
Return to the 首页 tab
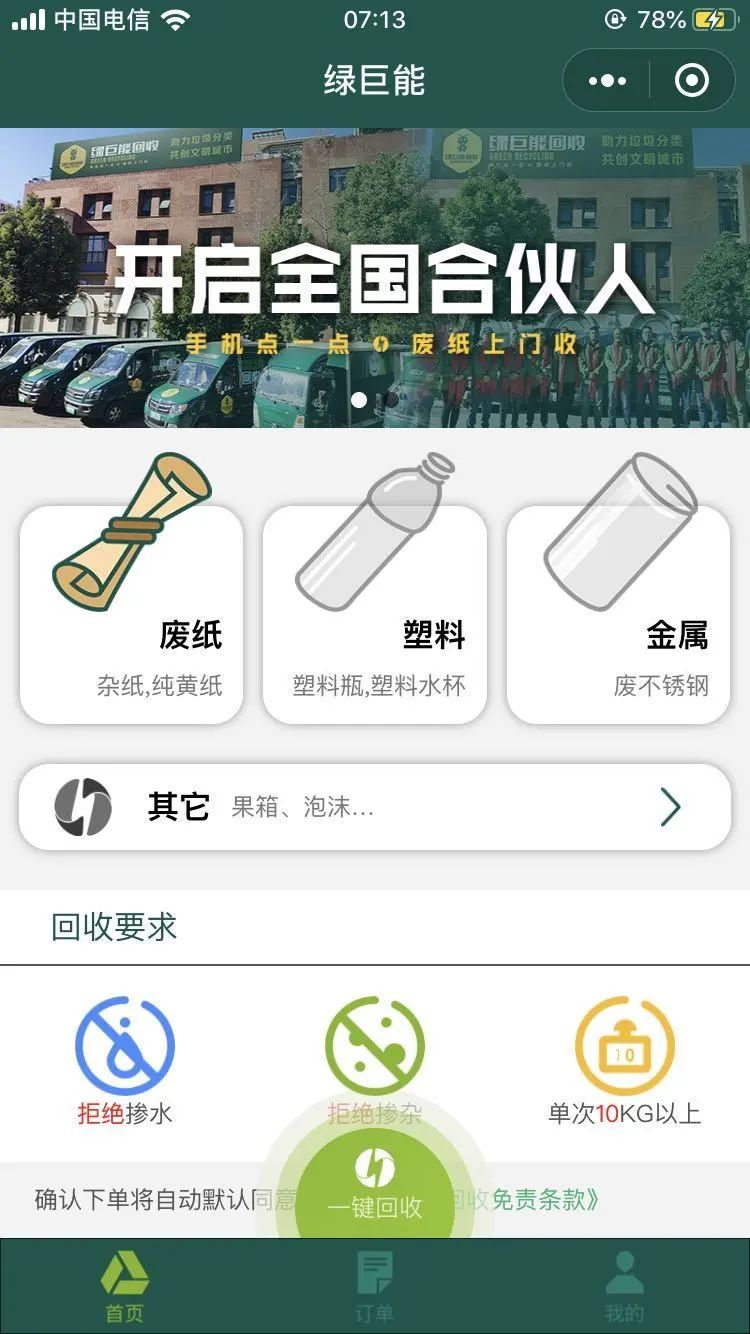[125, 1288]
